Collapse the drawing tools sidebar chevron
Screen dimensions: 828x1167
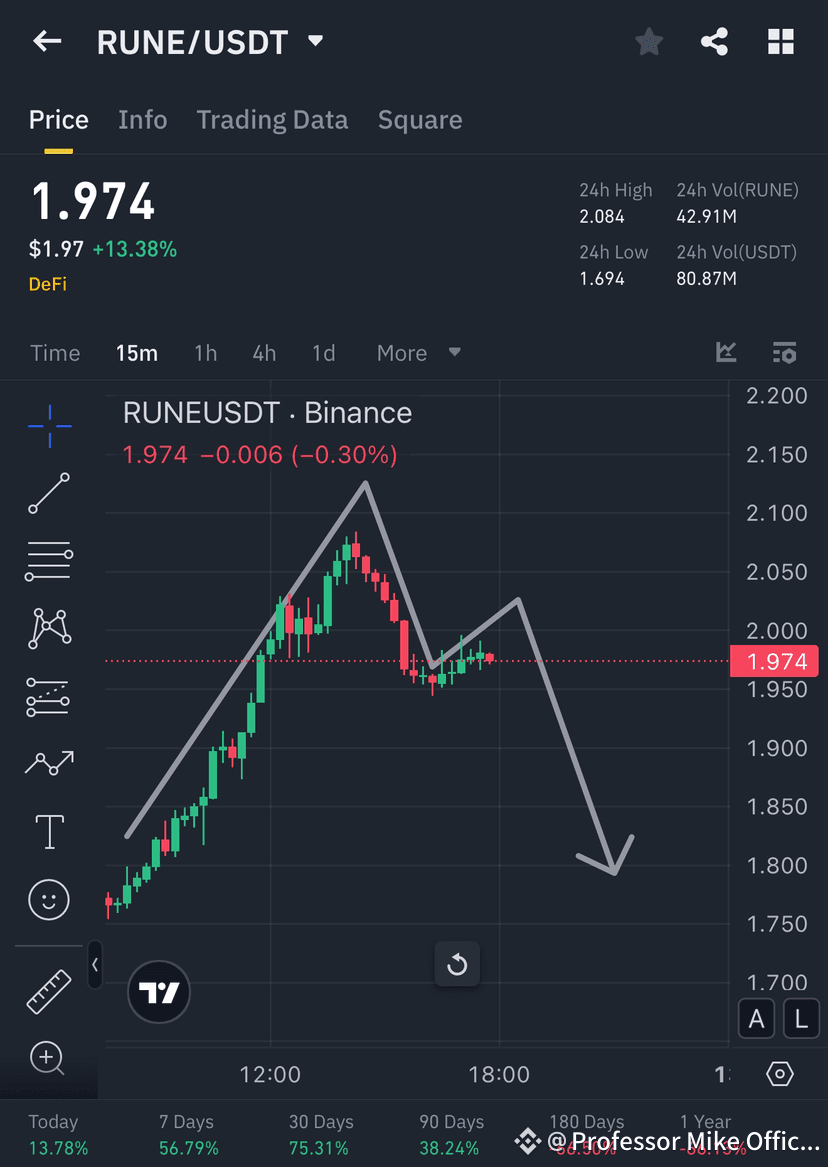[x=95, y=965]
